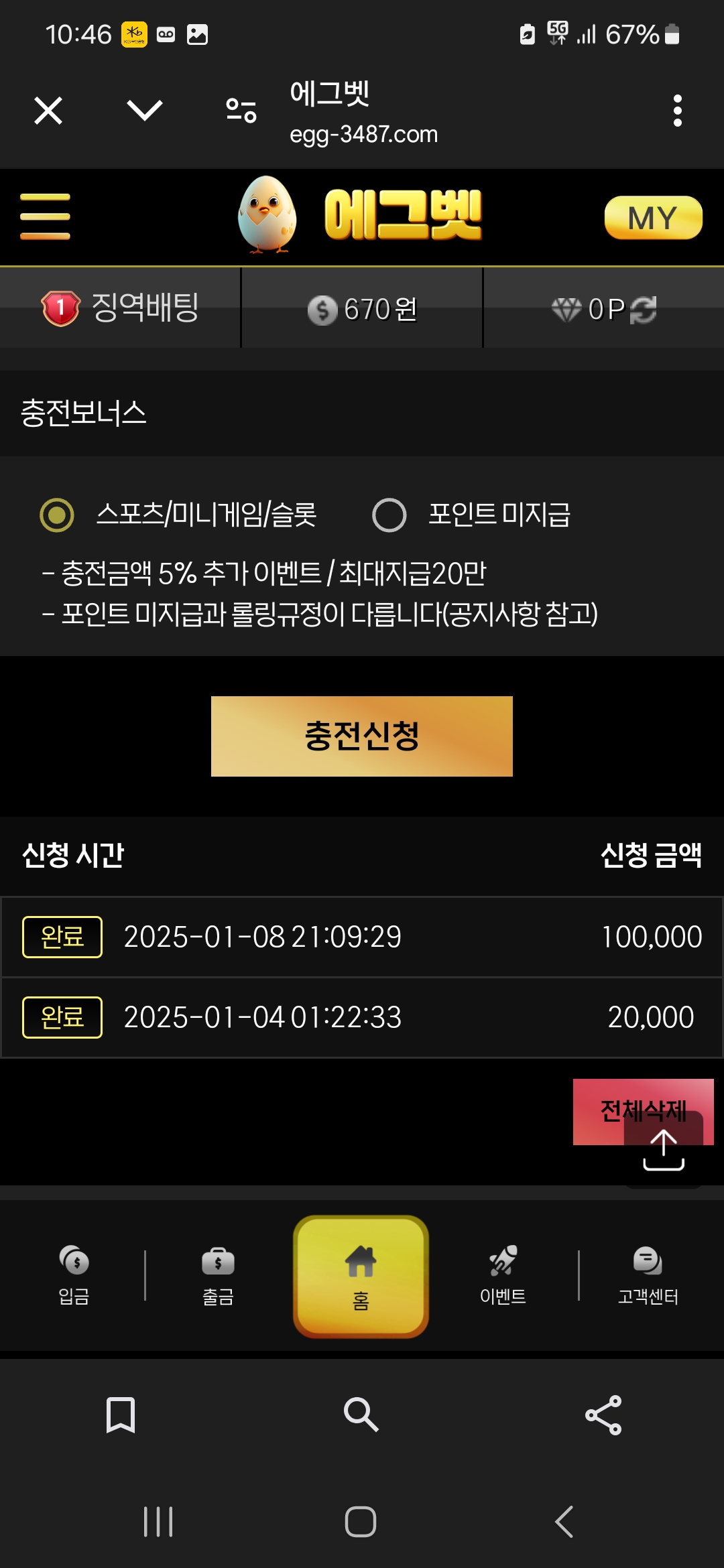Go back with system navigation

(x=564, y=1522)
